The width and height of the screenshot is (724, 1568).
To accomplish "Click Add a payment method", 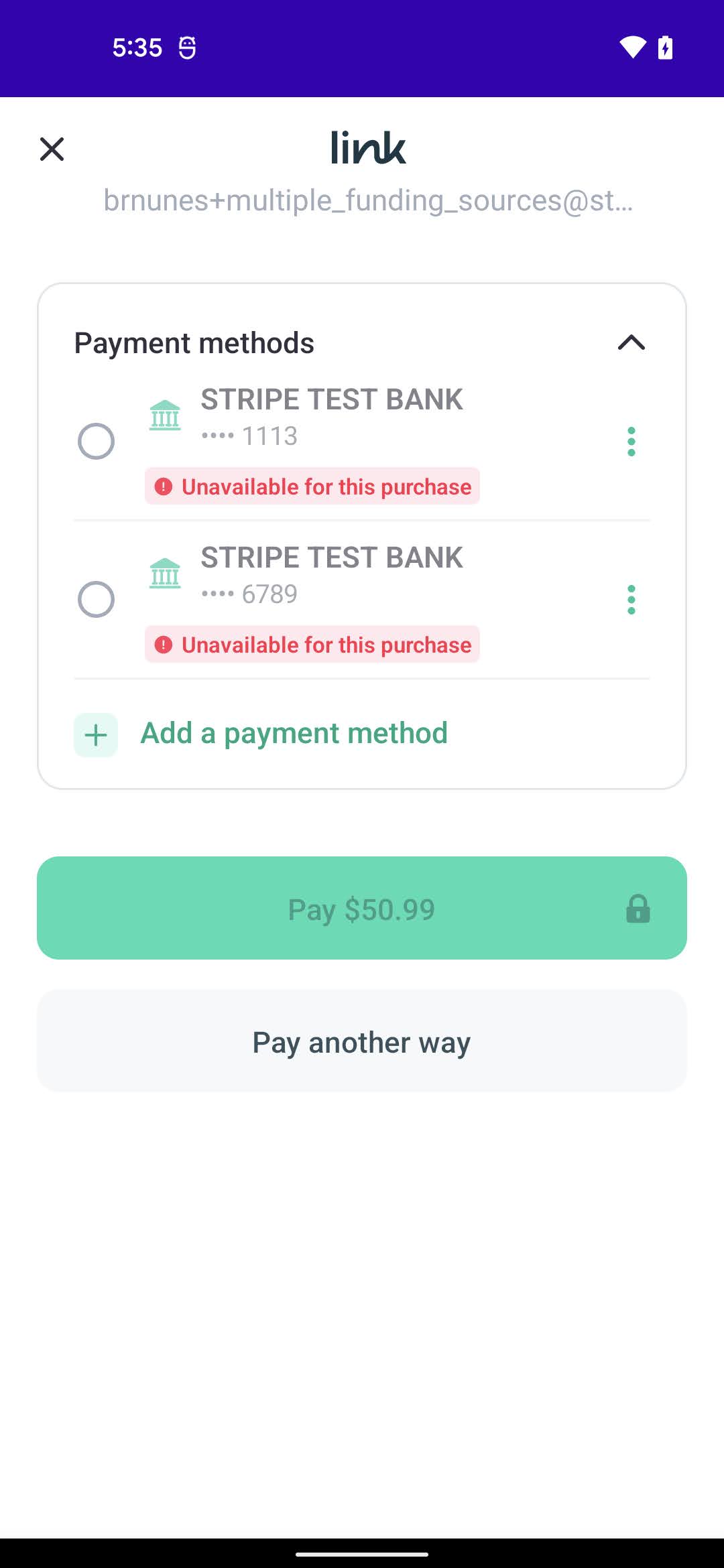I will [x=294, y=732].
